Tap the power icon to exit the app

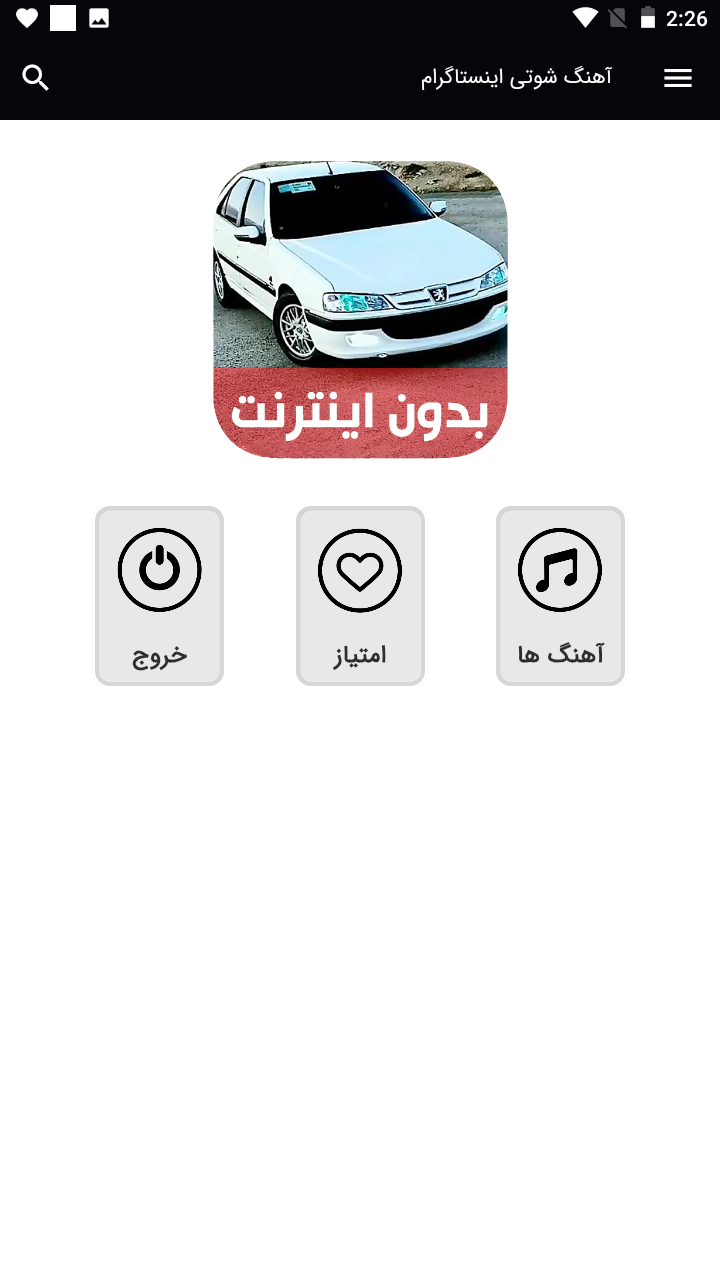tap(159, 570)
